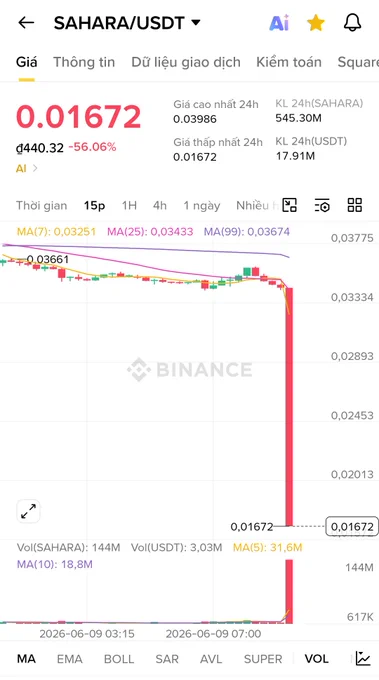Open the price alert bell
This screenshot has width=379, height=680.
pos(352,23)
